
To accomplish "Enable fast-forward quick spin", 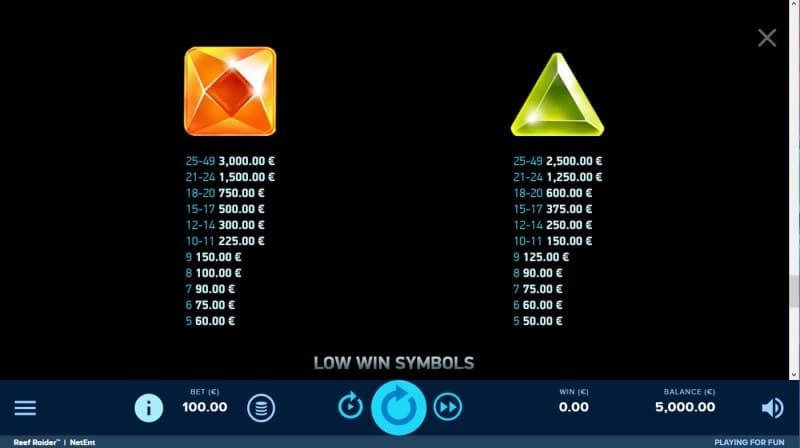I will coord(448,407).
